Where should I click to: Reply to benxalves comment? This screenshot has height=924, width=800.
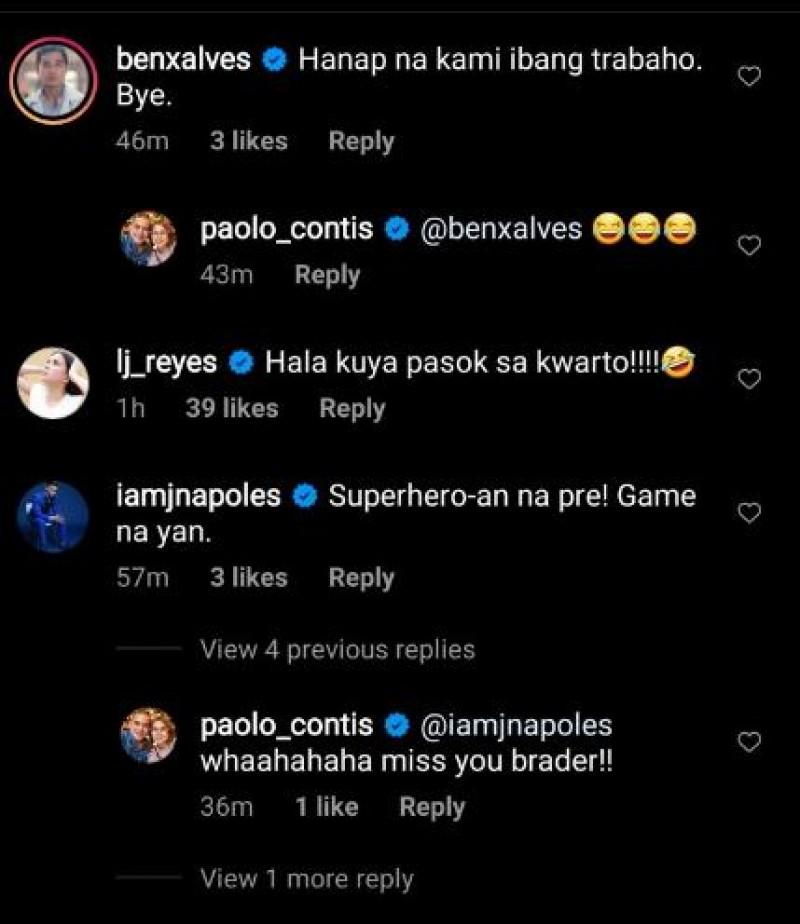coord(362,141)
